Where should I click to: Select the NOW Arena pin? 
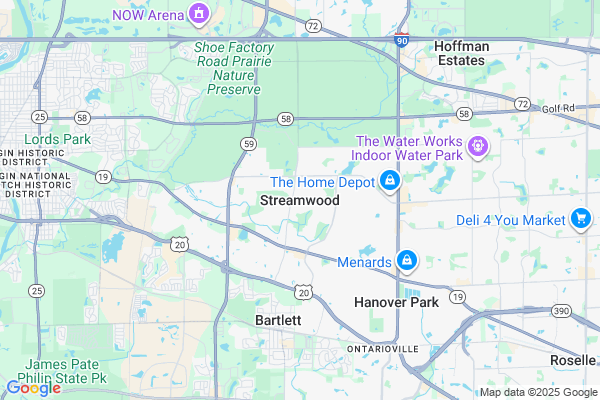pyautogui.click(x=199, y=13)
